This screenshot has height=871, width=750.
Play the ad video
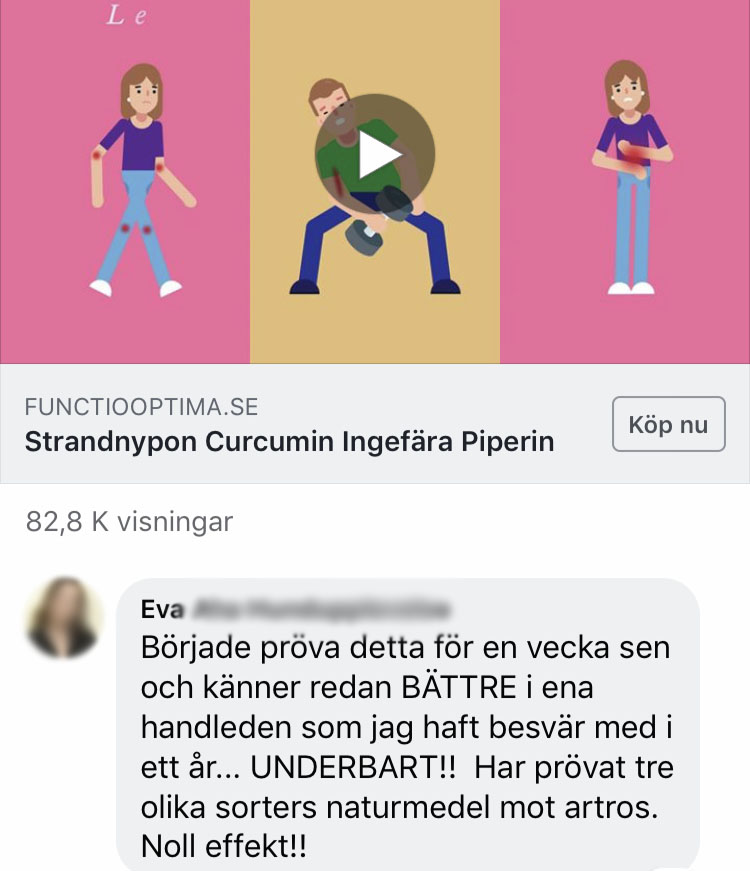pyautogui.click(x=375, y=154)
